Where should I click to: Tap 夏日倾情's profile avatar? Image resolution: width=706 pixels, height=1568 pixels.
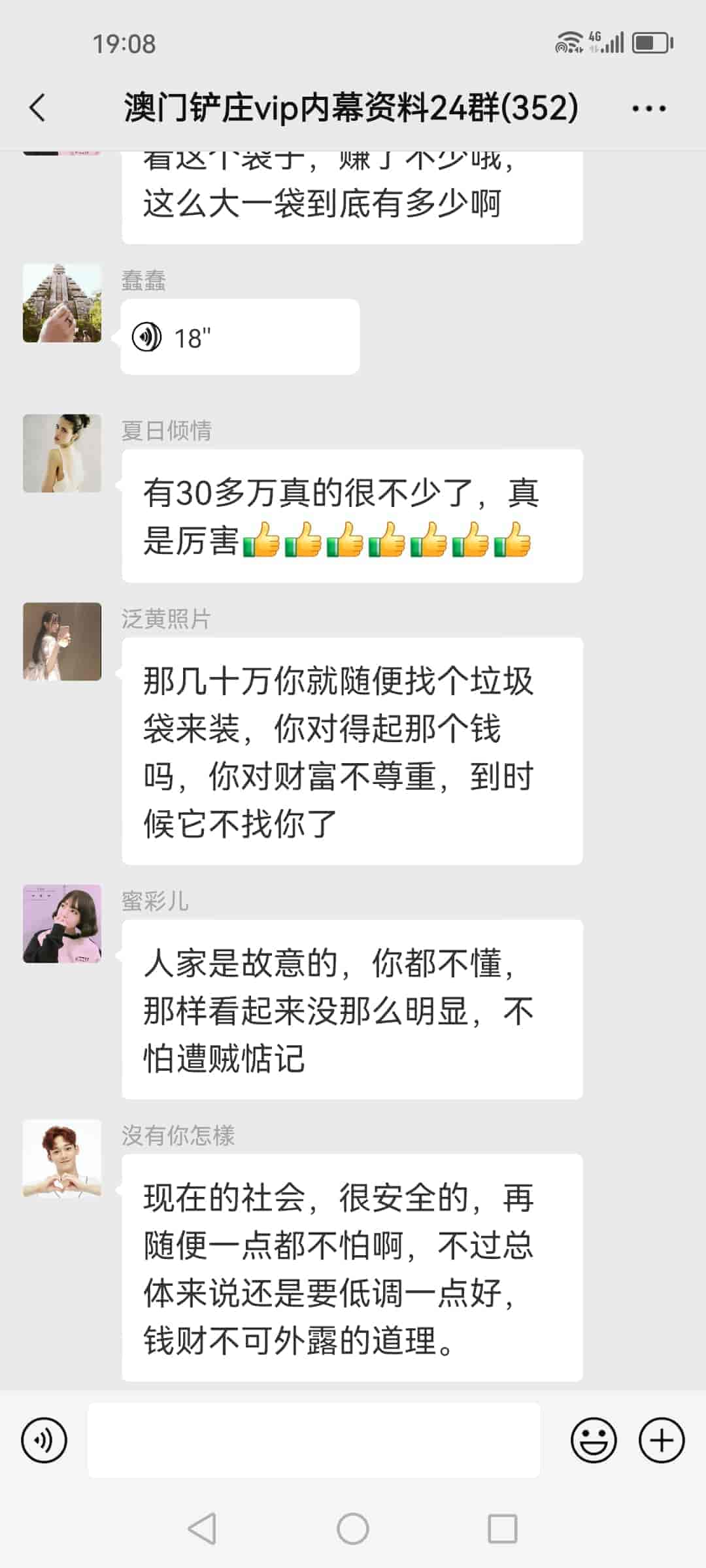click(x=62, y=452)
